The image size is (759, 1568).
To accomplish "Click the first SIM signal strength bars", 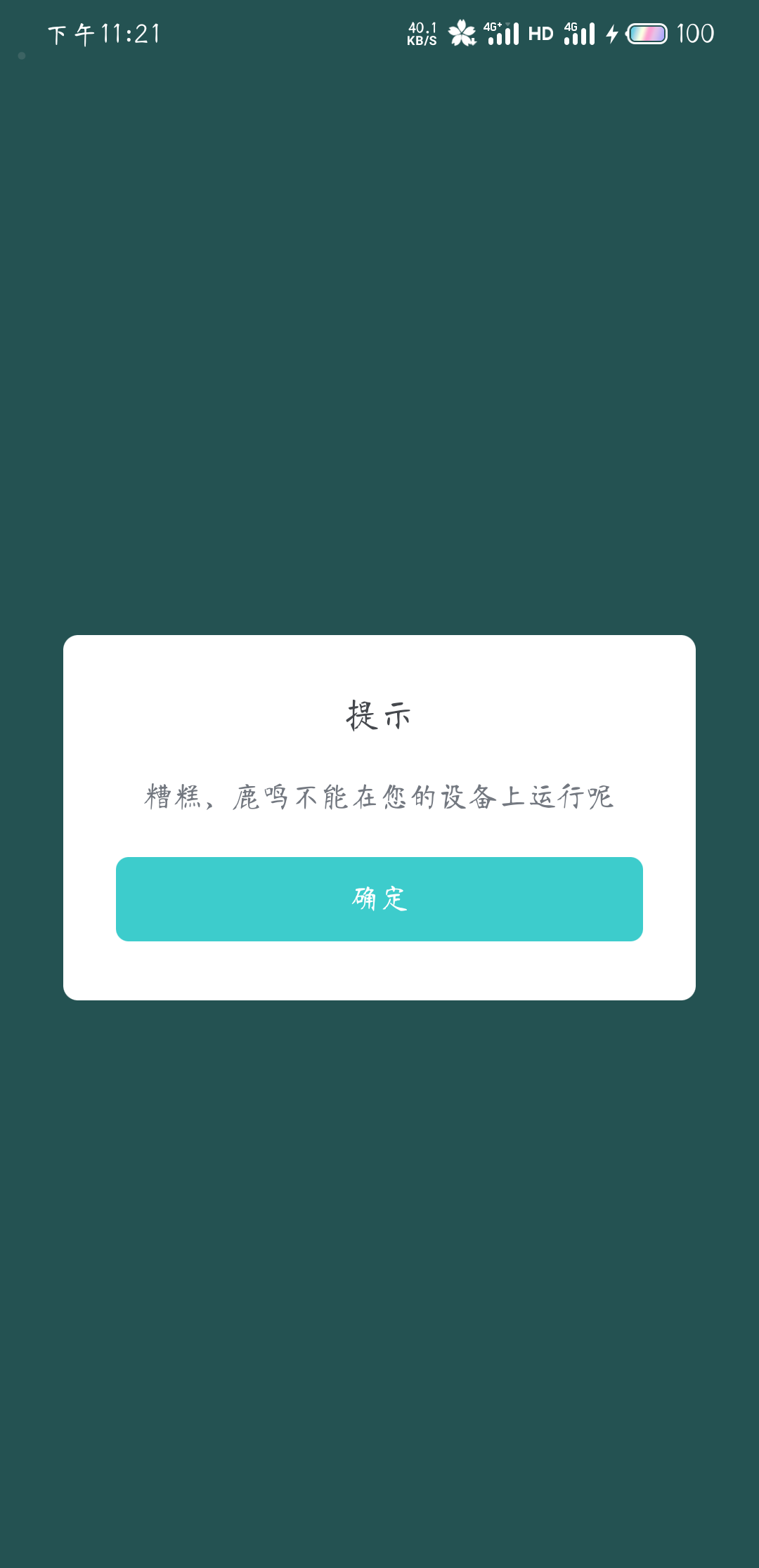I will click(503, 37).
